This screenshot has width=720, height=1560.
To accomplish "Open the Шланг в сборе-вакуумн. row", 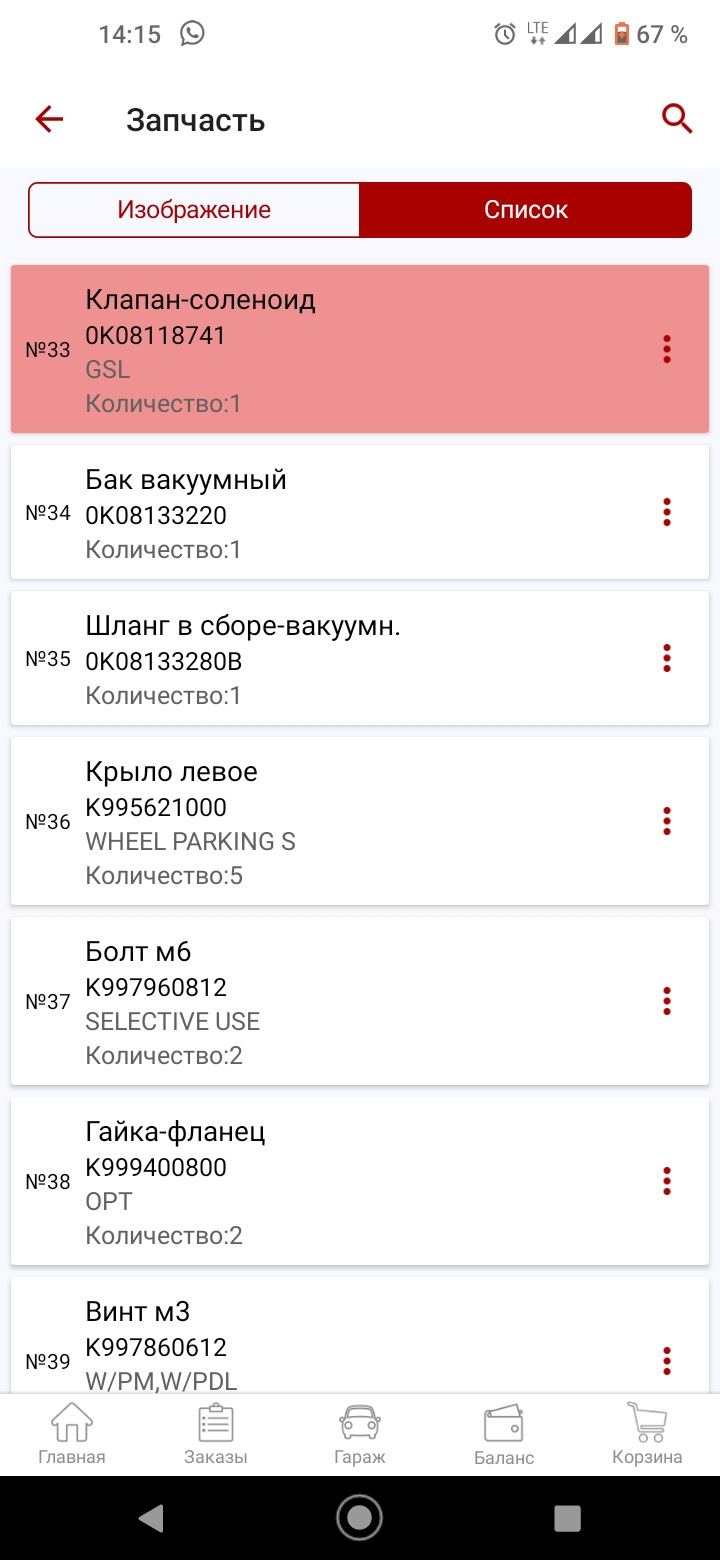I will 330,658.
